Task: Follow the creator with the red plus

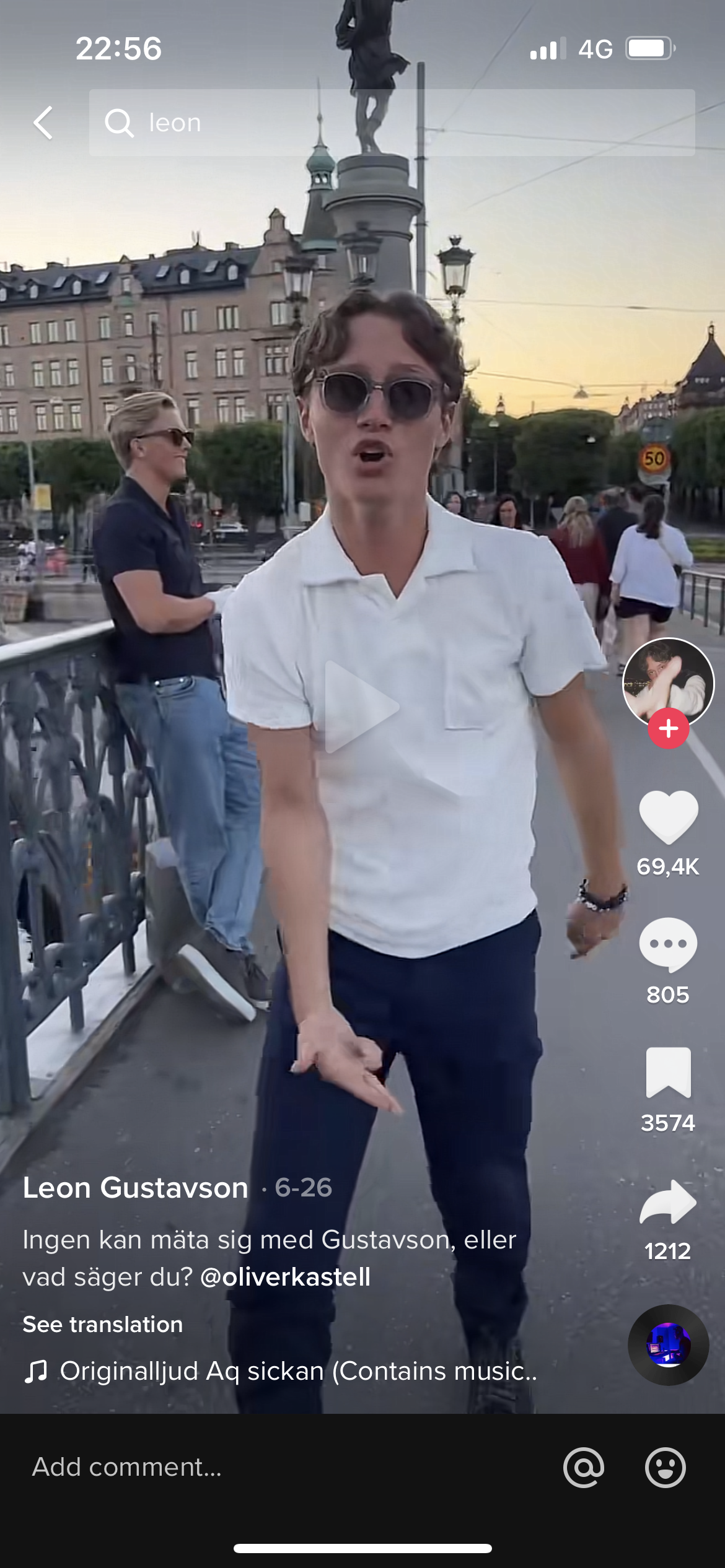Action: click(668, 729)
